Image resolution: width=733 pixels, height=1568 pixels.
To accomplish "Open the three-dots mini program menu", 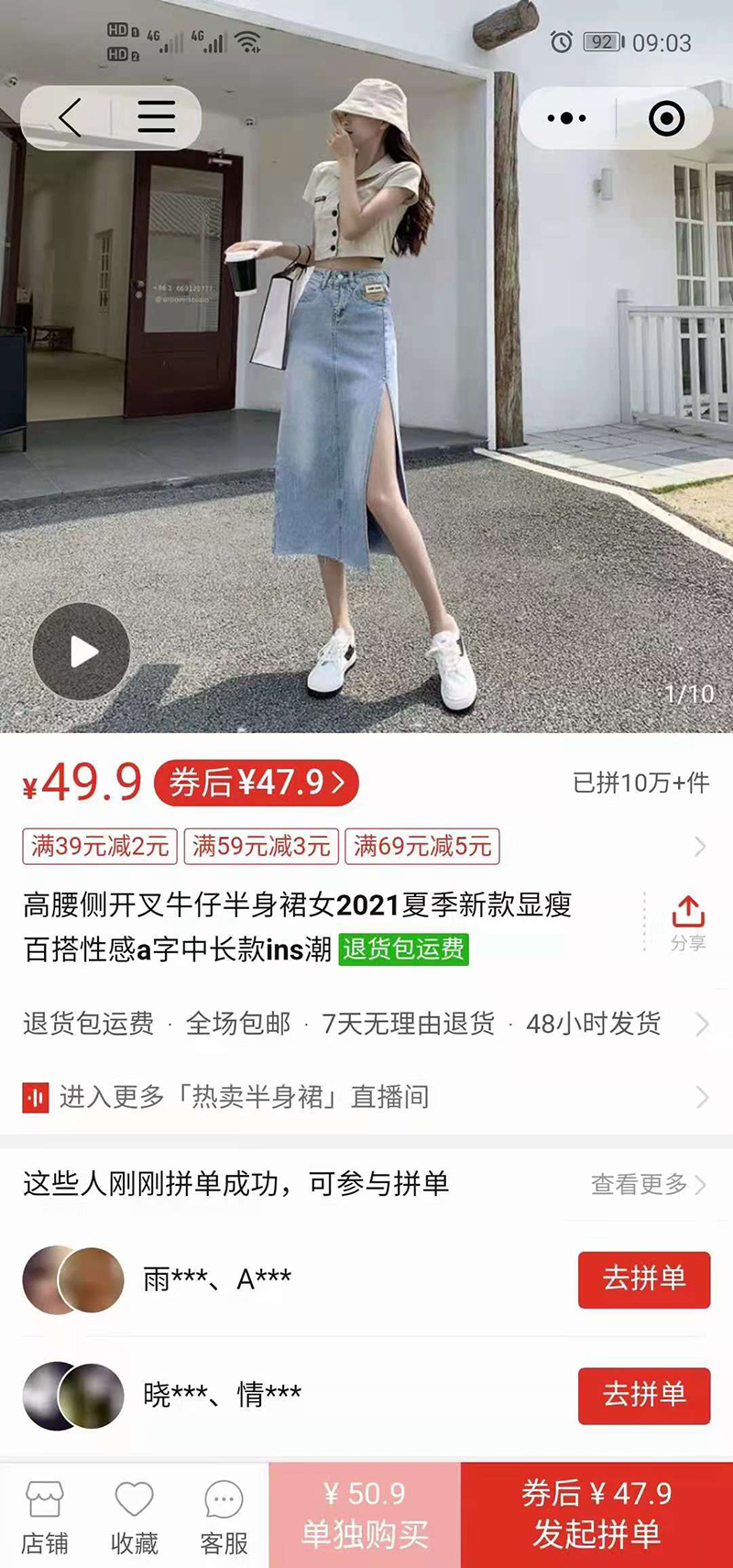I will tap(566, 118).
